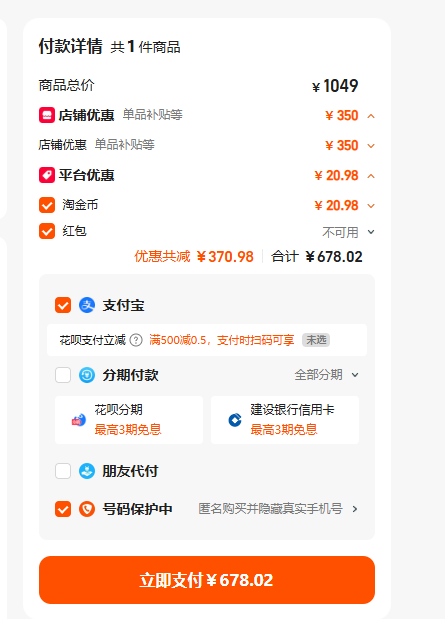Collapse the bold 店铺优惠 section
This screenshot has height=619, width=445.
[371, 116]
